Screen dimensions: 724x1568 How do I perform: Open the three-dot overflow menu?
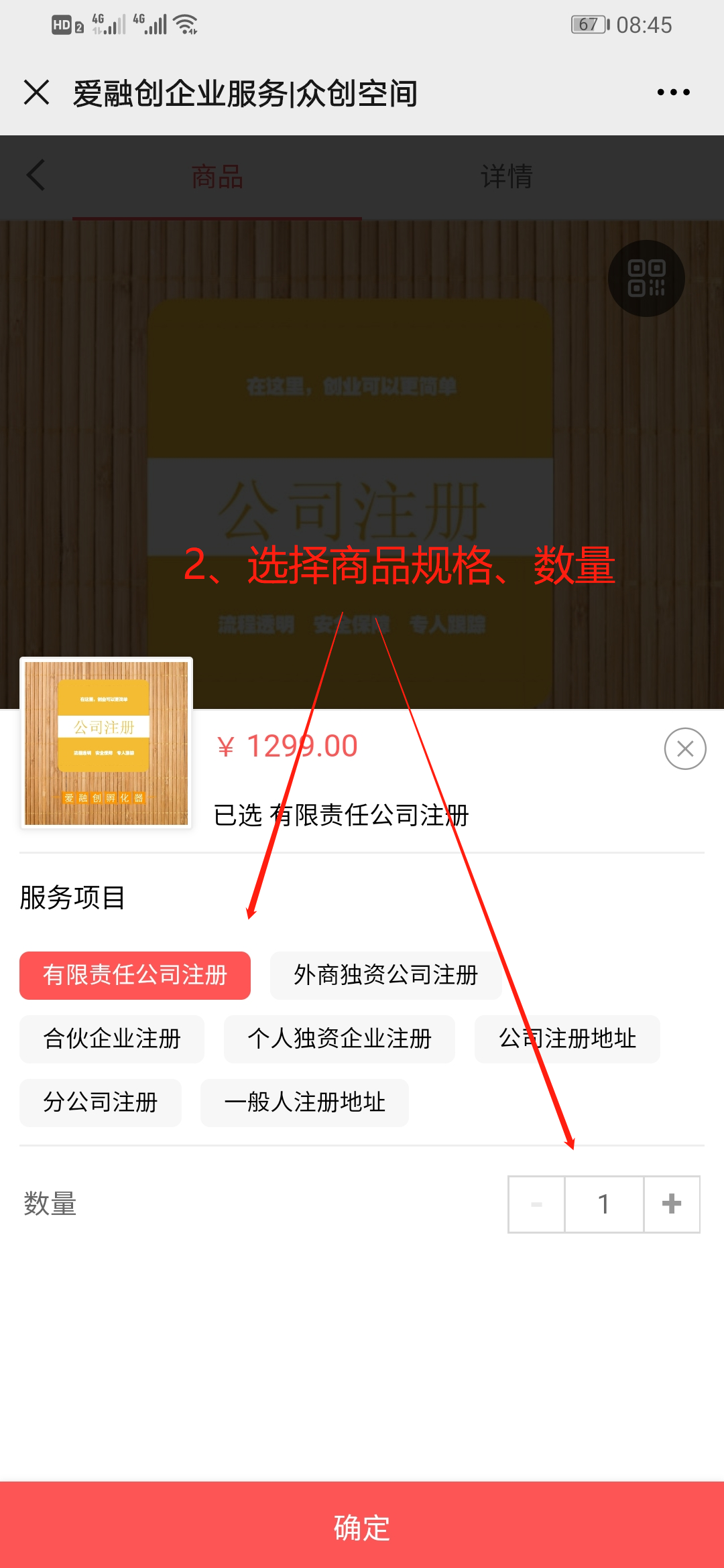click(x=673, y=92)
